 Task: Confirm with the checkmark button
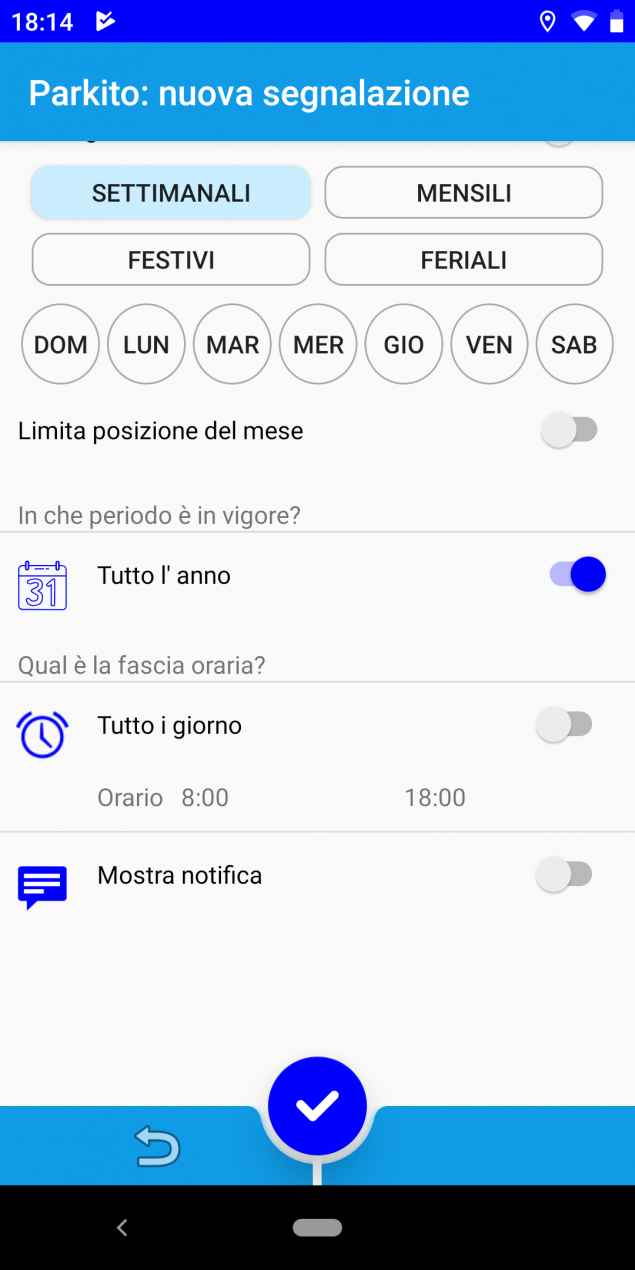tap(317, 1106)
